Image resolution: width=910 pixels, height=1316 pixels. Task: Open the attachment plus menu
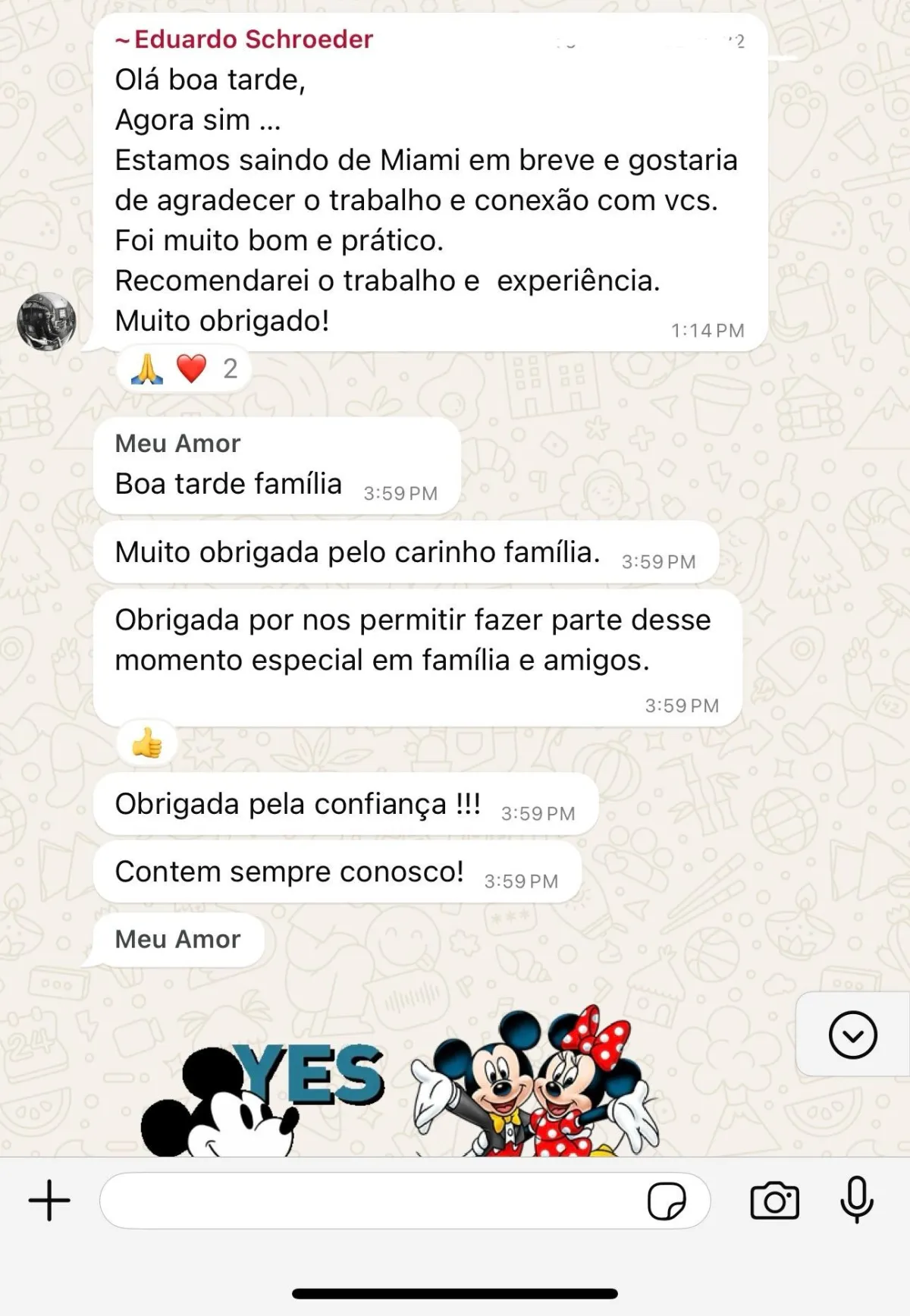[x=49, y=1200]
